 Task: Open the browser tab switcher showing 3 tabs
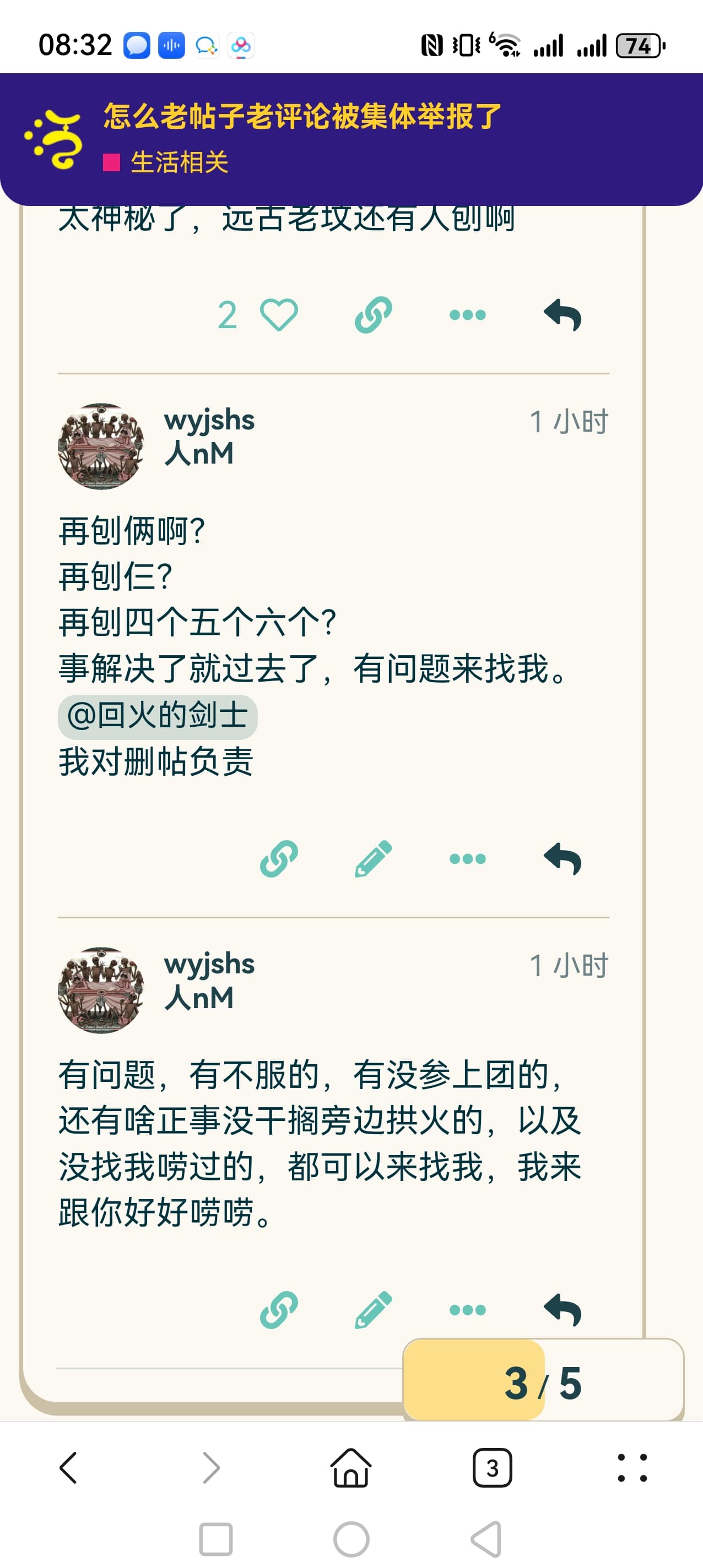click(x=492, y=1468)
